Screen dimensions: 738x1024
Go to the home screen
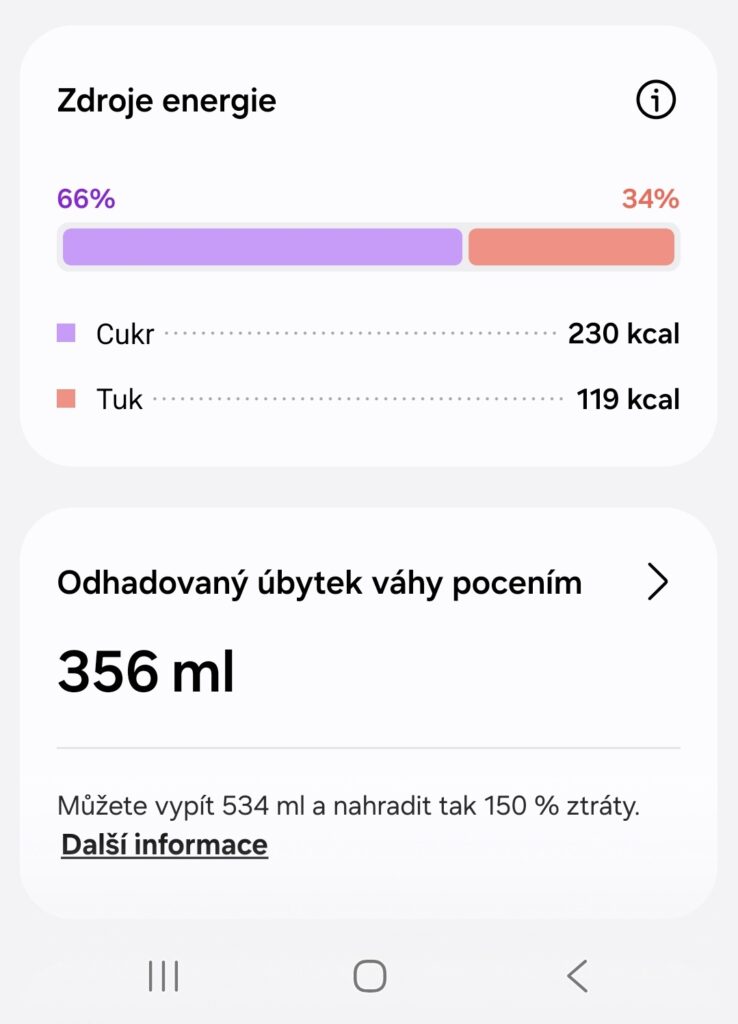tap(370, 976)
